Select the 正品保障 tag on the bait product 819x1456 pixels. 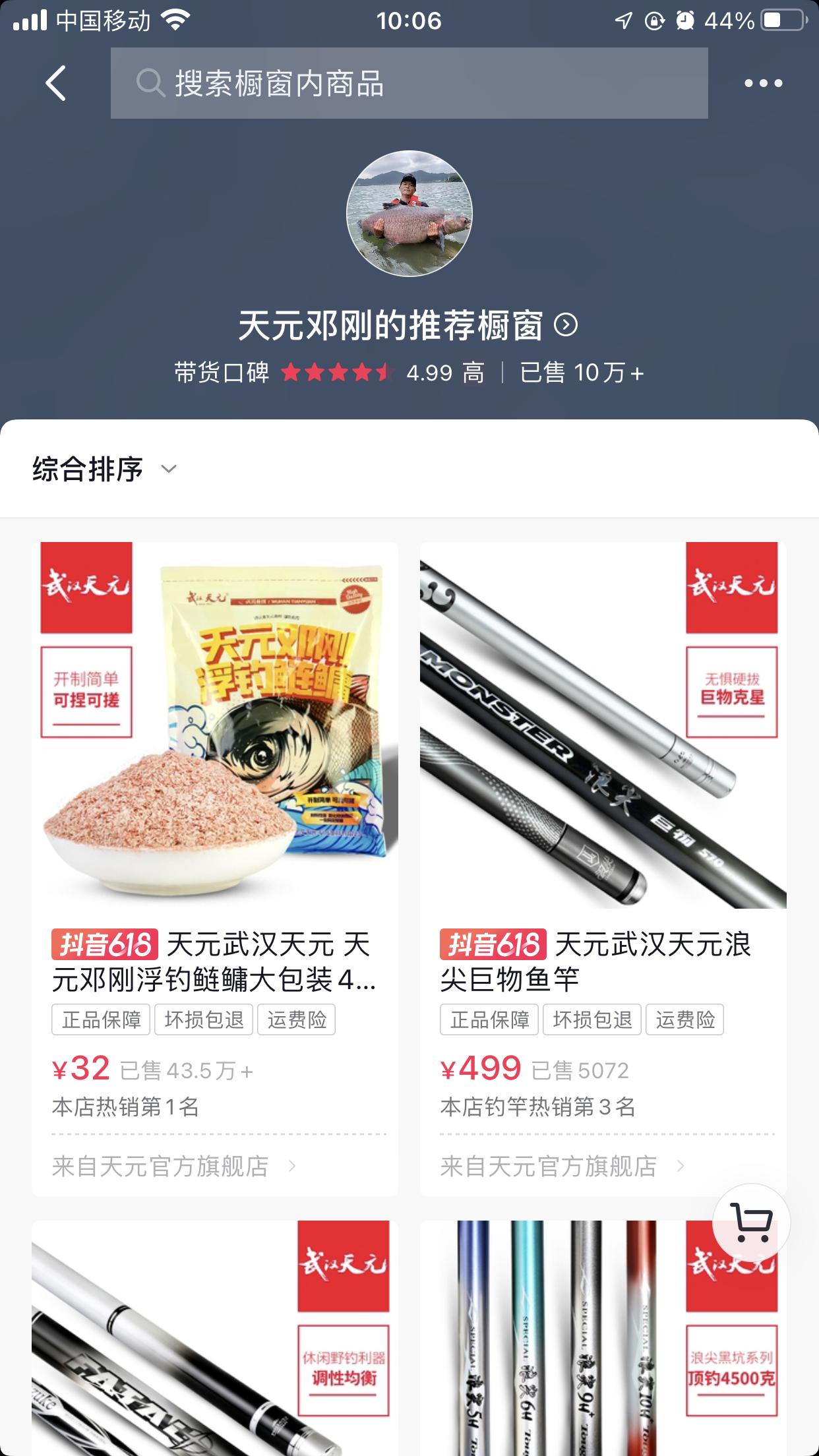100,1019
